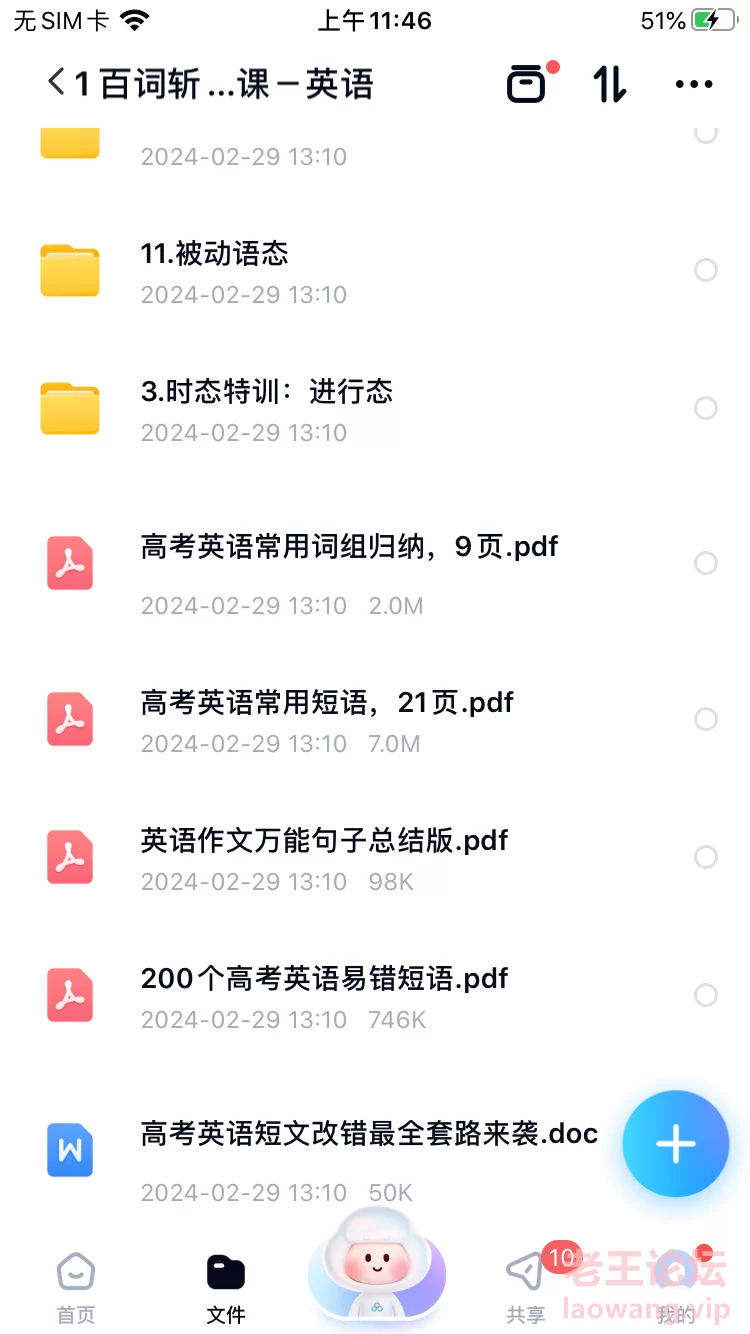Select the 英语作文万能句子总结版.pdf checkbox
This screenshot has height=1334, width=750.
[x=706, y=857]
